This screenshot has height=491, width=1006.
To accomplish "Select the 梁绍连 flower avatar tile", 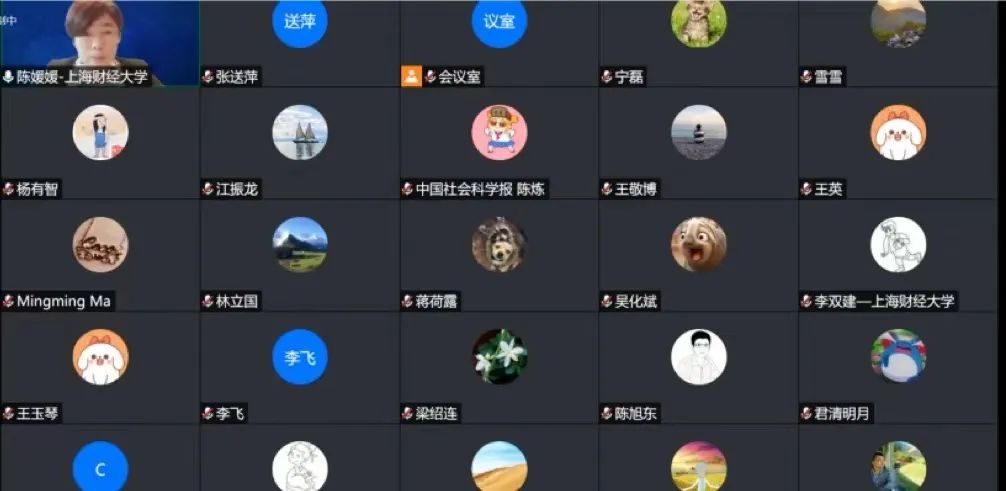I will 499,357.
